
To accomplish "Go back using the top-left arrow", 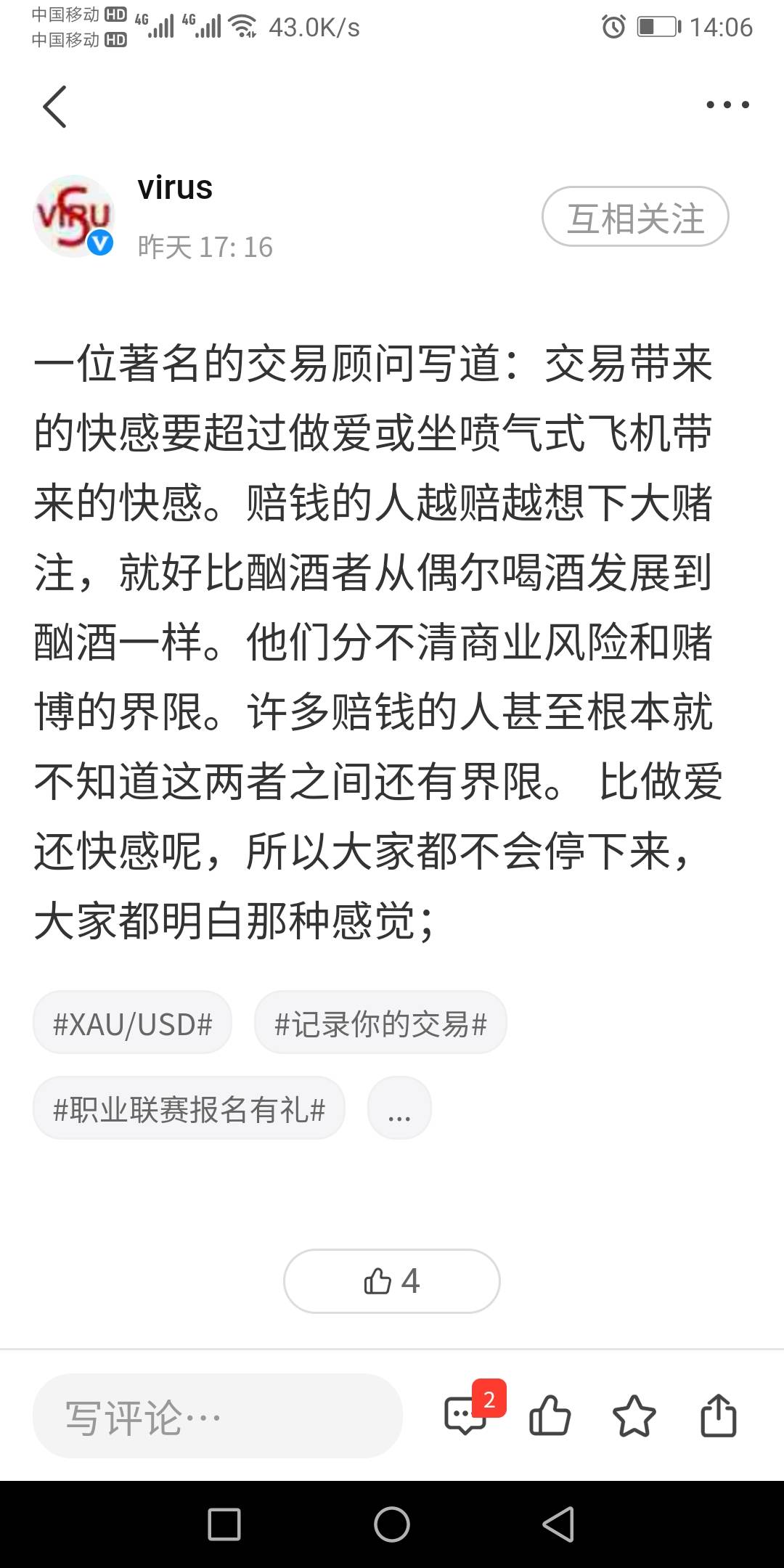I will pyautogui.click(x=55, y=107).
